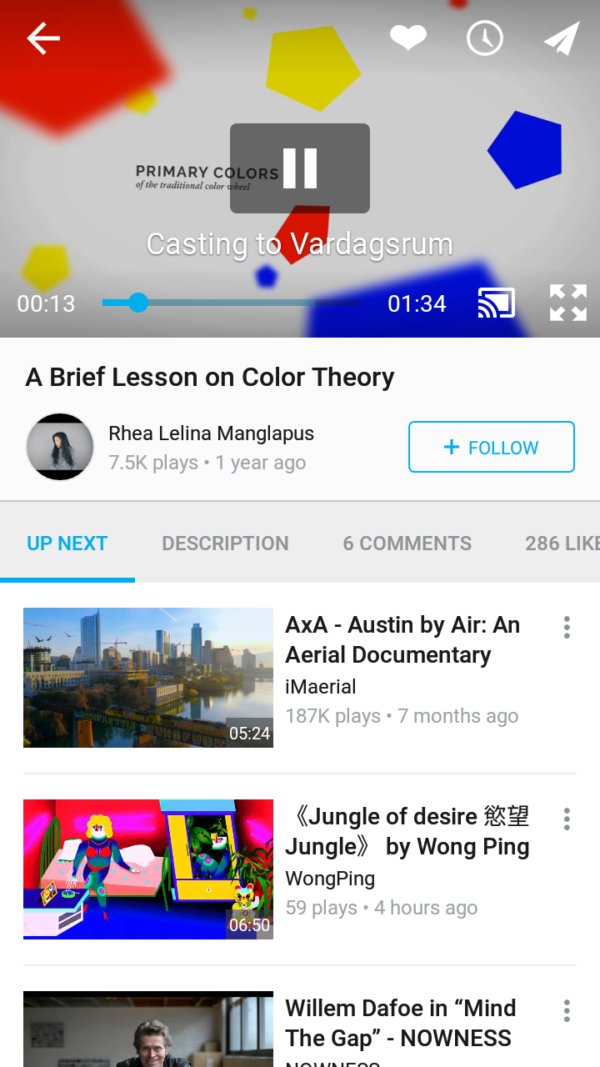This screenshot has height=1067, width=600.
Task: Go back using the arrow icon
Action: tap(43, 38)
